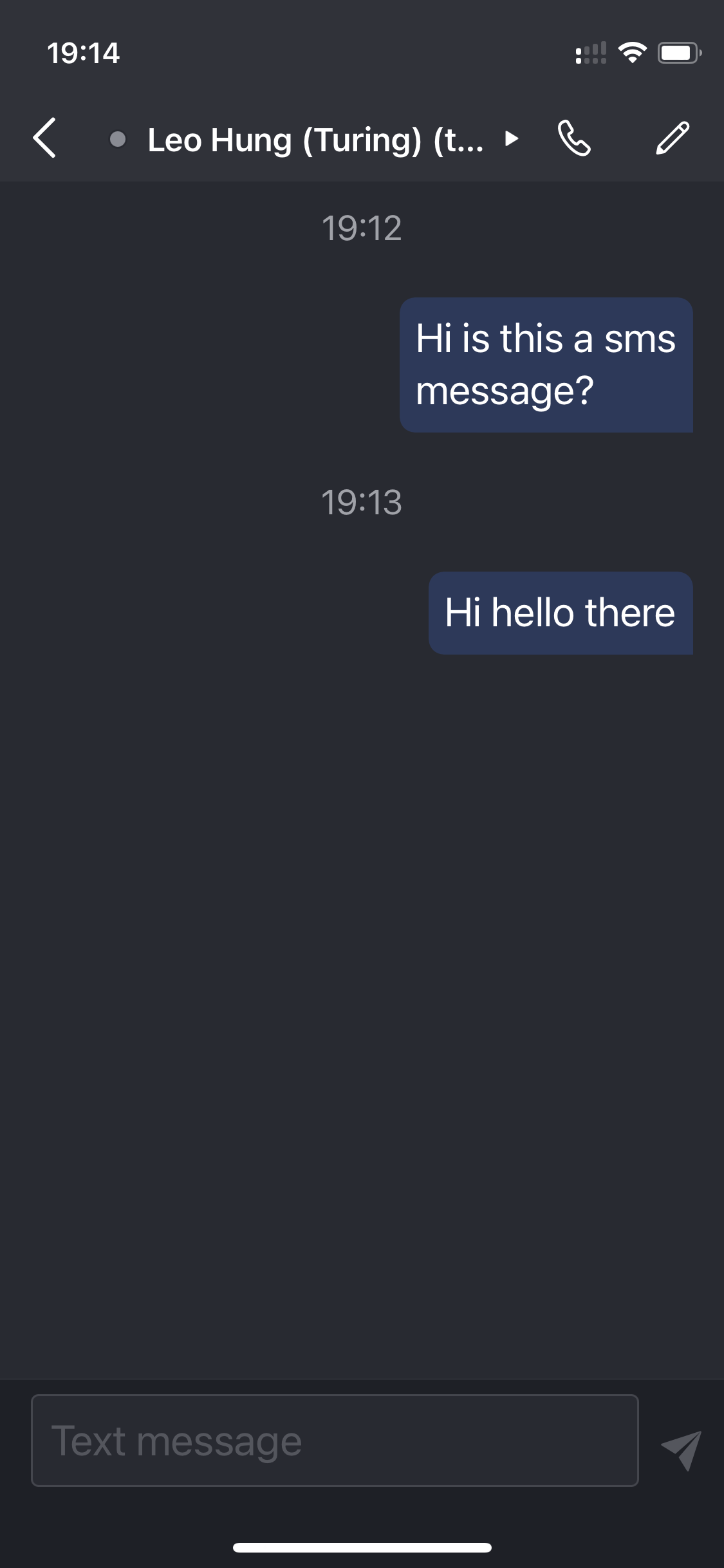The image size is (724, 1568).
Task: Tap the clock time in the status bar
Action: click(x=84, y=54)
